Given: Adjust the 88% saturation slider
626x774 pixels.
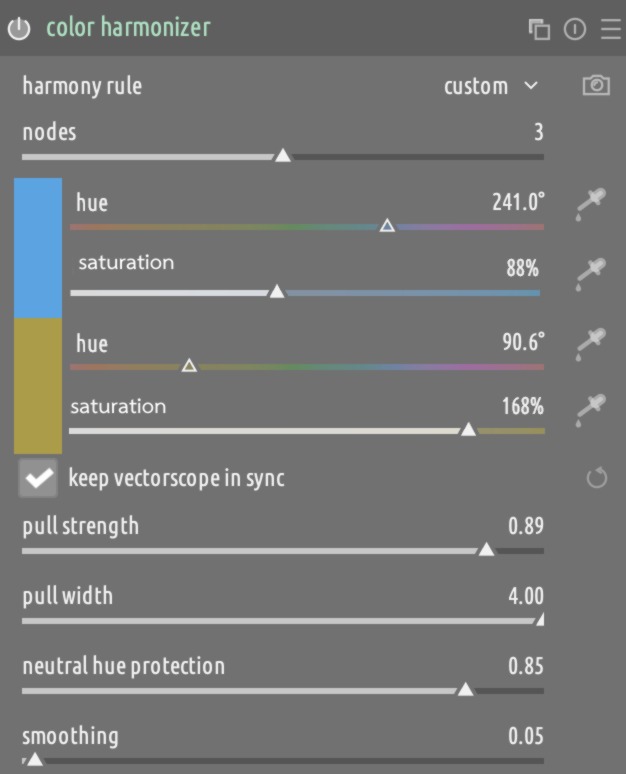Looking at the screenshot, I should [277, 292].
